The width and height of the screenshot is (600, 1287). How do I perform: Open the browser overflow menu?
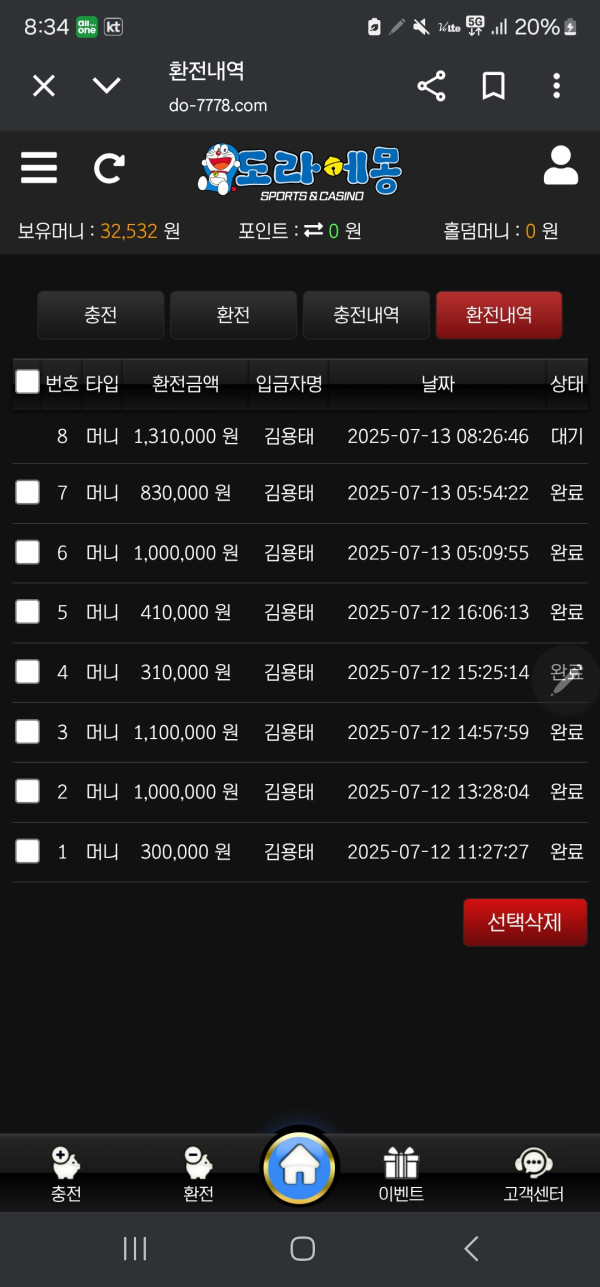557,86
